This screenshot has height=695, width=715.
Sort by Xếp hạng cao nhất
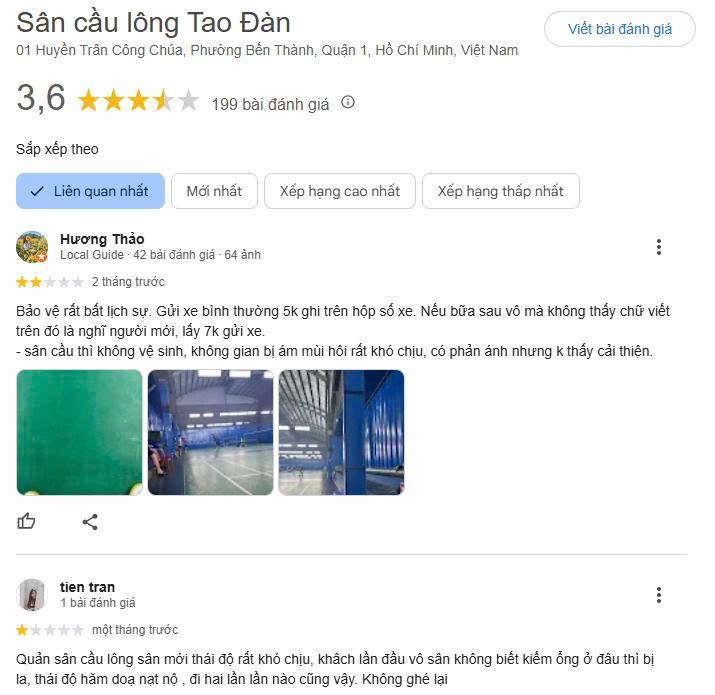pyautogui.click(x=339, y=191)
